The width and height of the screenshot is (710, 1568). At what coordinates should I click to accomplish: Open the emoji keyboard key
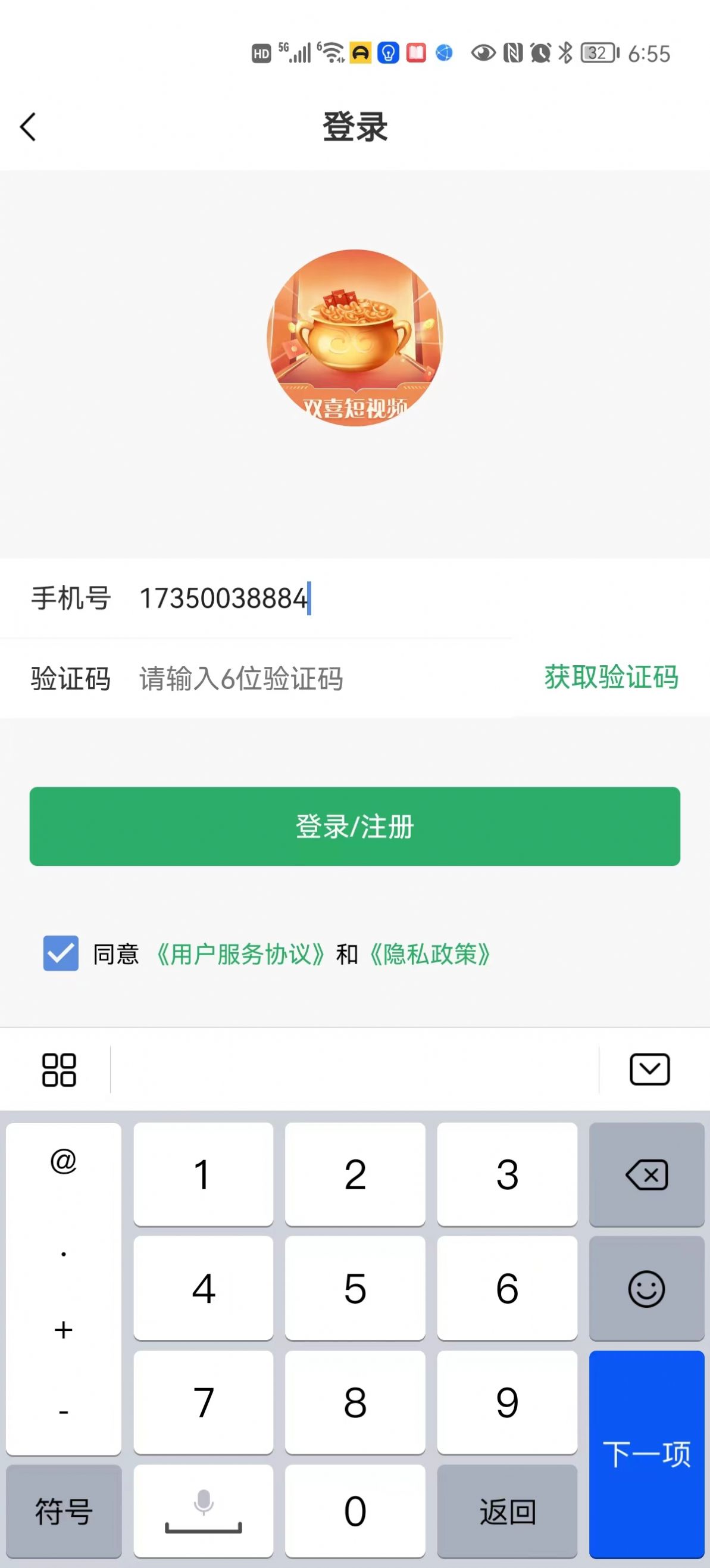coord(647,1288)
